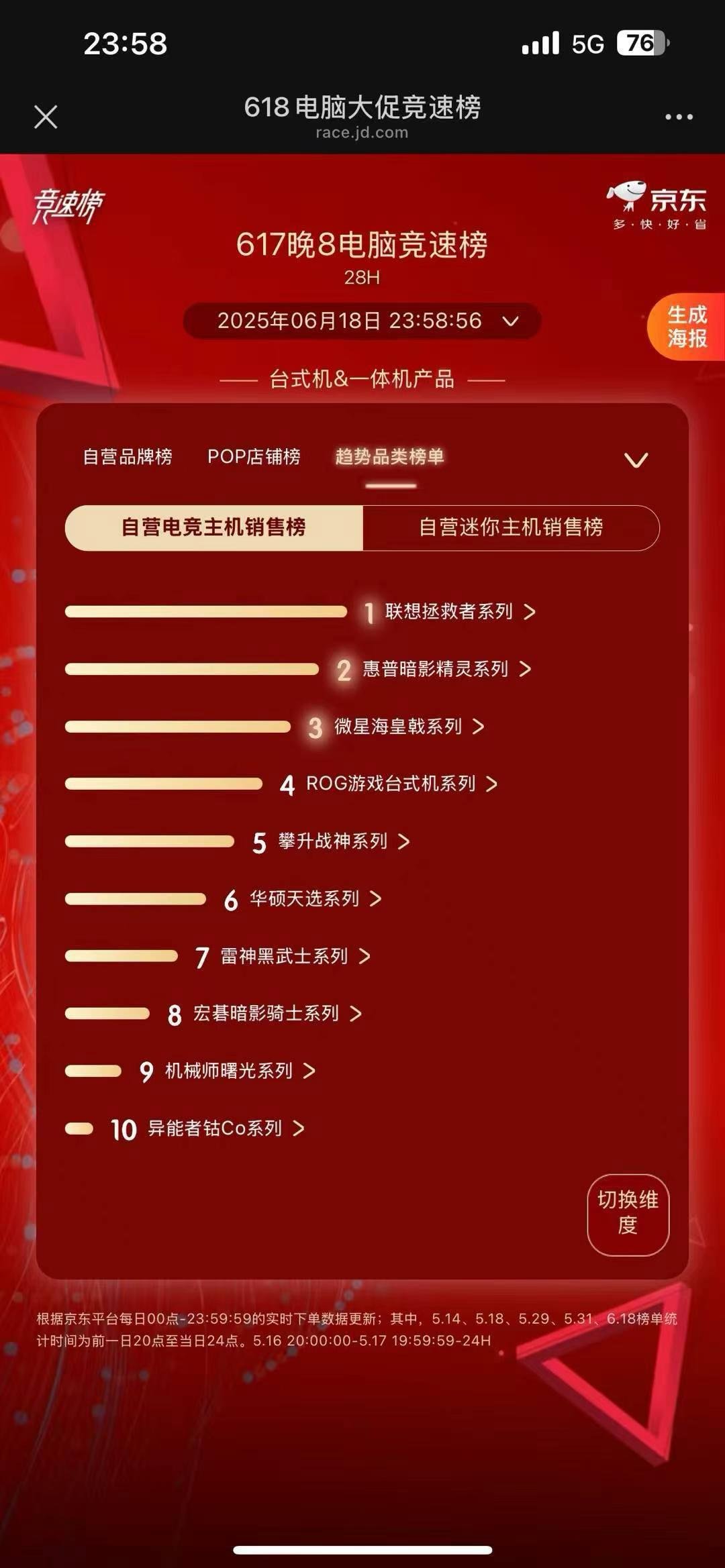Viewport: 725px width, 1568px height.
Task: Open the 惠普暗影精灵系列 ranking entry
Action: (x=446, y=669)
